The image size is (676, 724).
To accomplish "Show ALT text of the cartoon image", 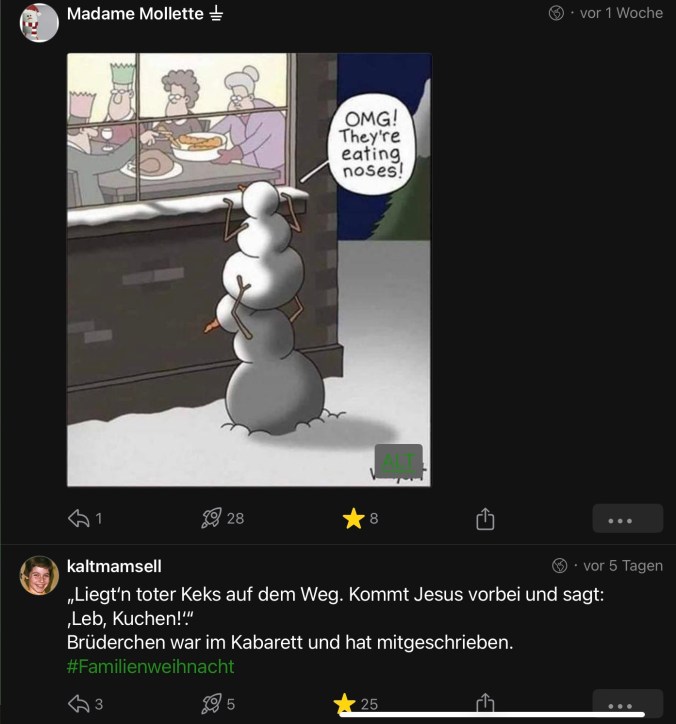I will coord(398,460).
